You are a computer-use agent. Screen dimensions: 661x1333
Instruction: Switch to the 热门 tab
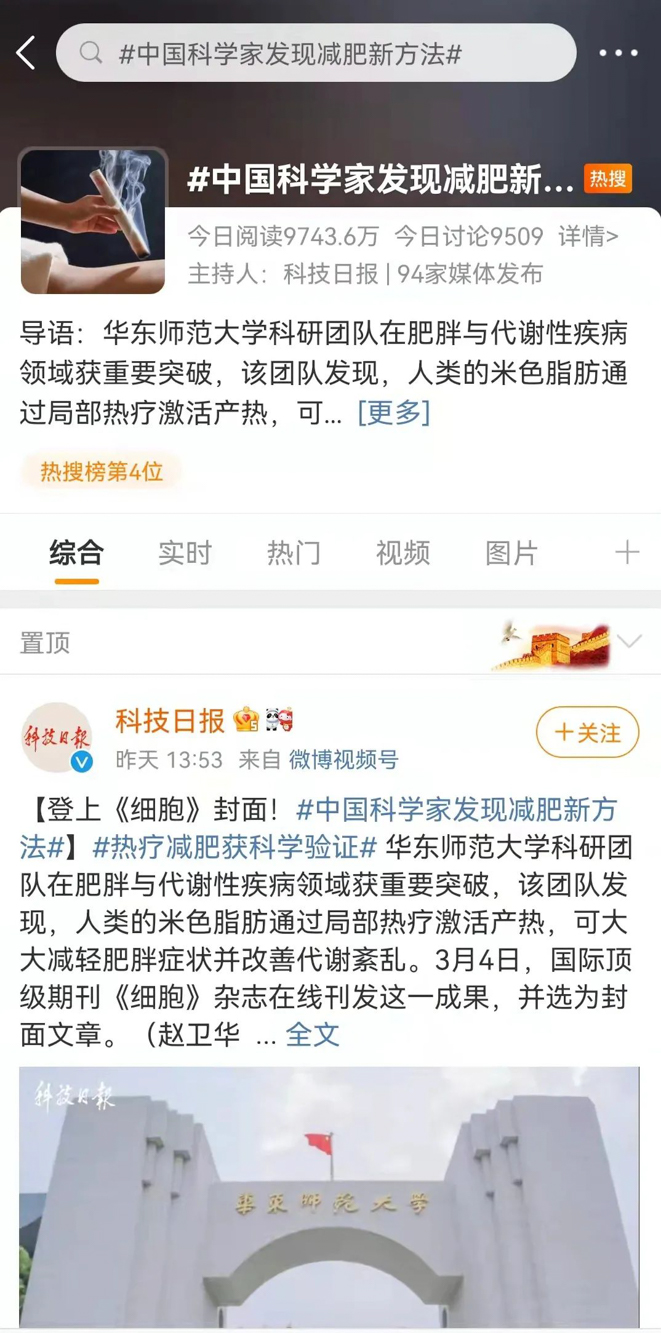(294, 552)
